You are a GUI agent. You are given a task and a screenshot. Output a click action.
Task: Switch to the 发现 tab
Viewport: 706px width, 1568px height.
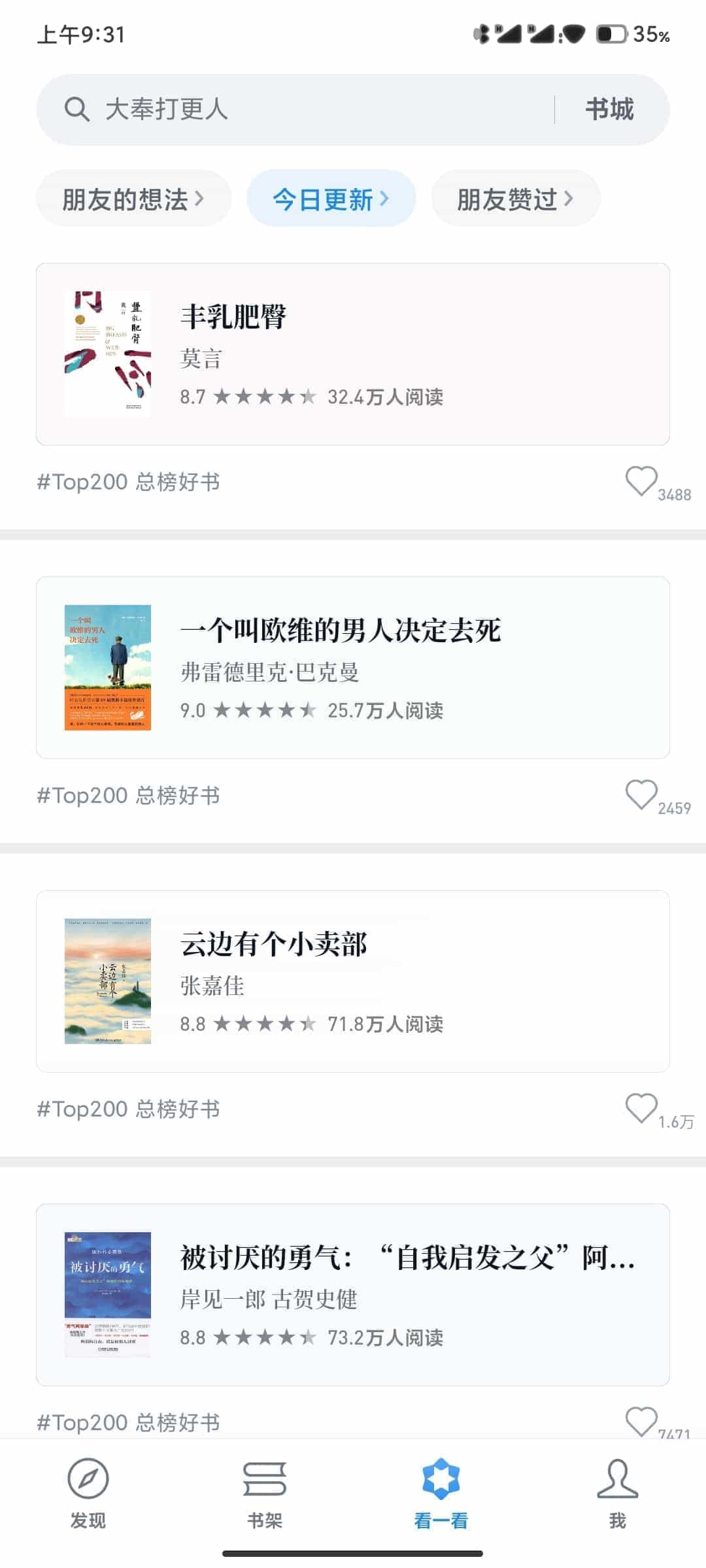(x=88, y=1494)
